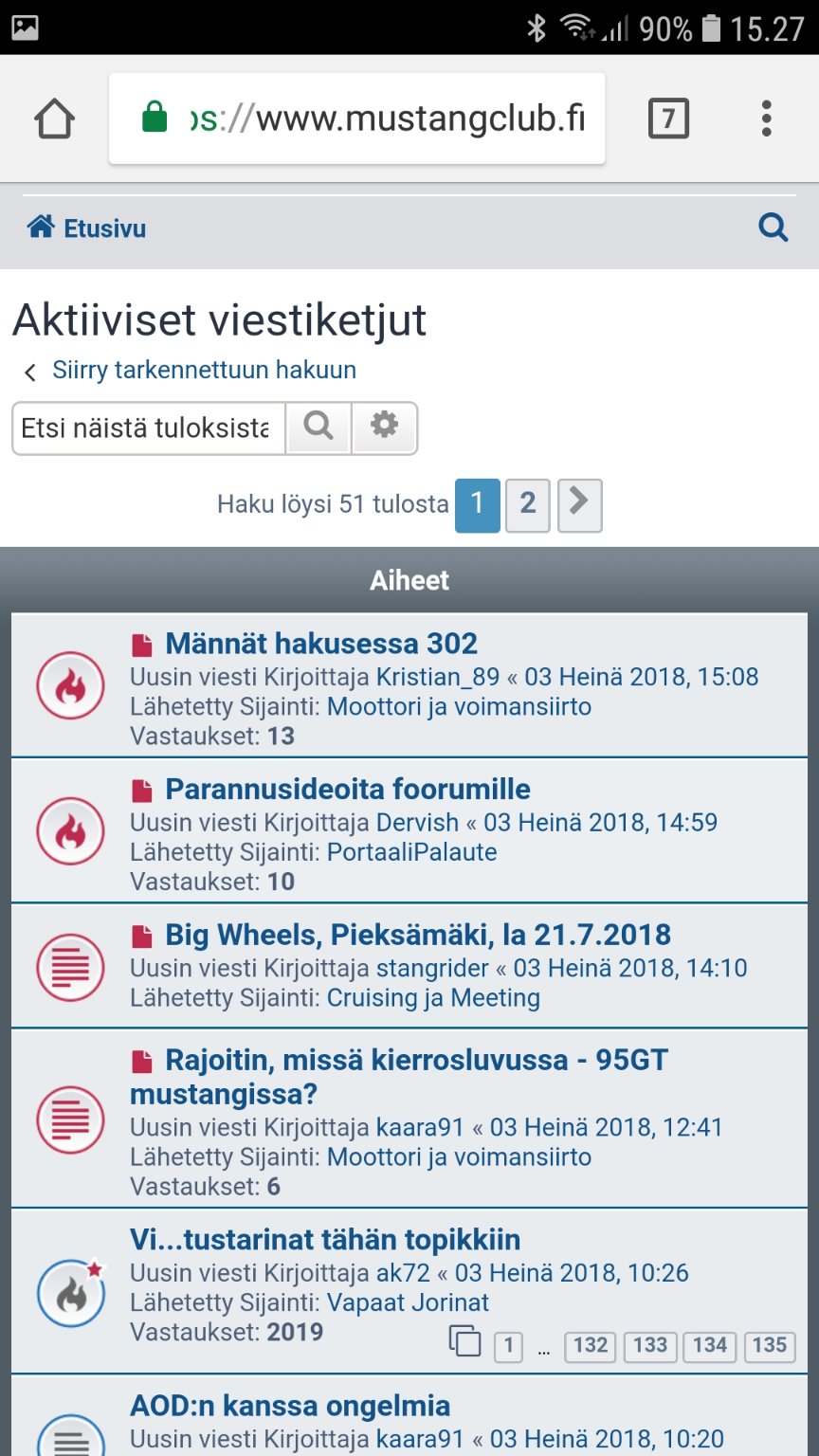819x1456 pixels.
Task: Open advanced search gear button
Action: [384, 428]
